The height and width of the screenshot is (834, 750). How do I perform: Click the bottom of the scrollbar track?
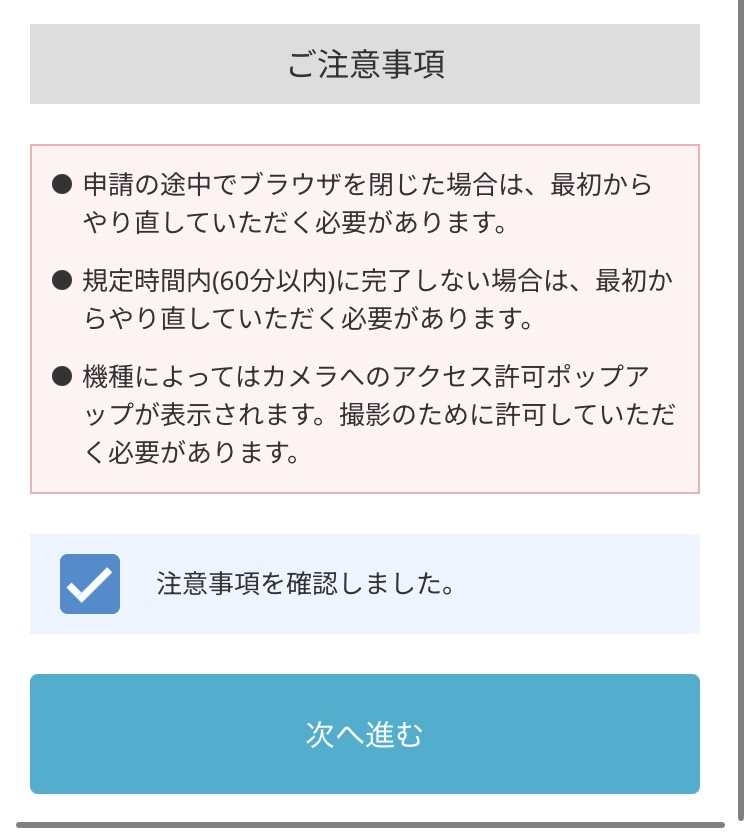click(739, 810)
